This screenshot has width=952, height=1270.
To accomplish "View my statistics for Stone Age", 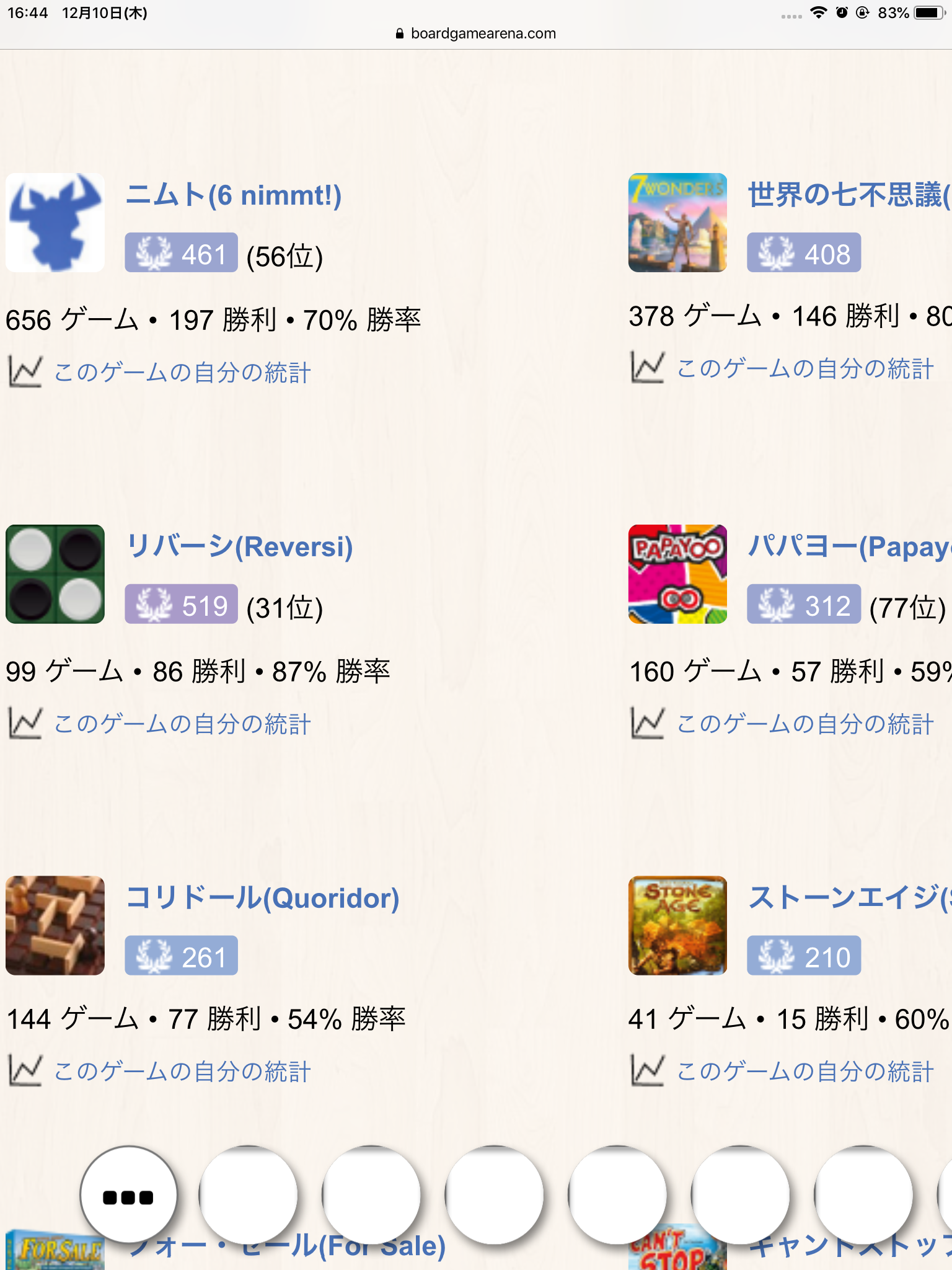I will point(804,1072).
